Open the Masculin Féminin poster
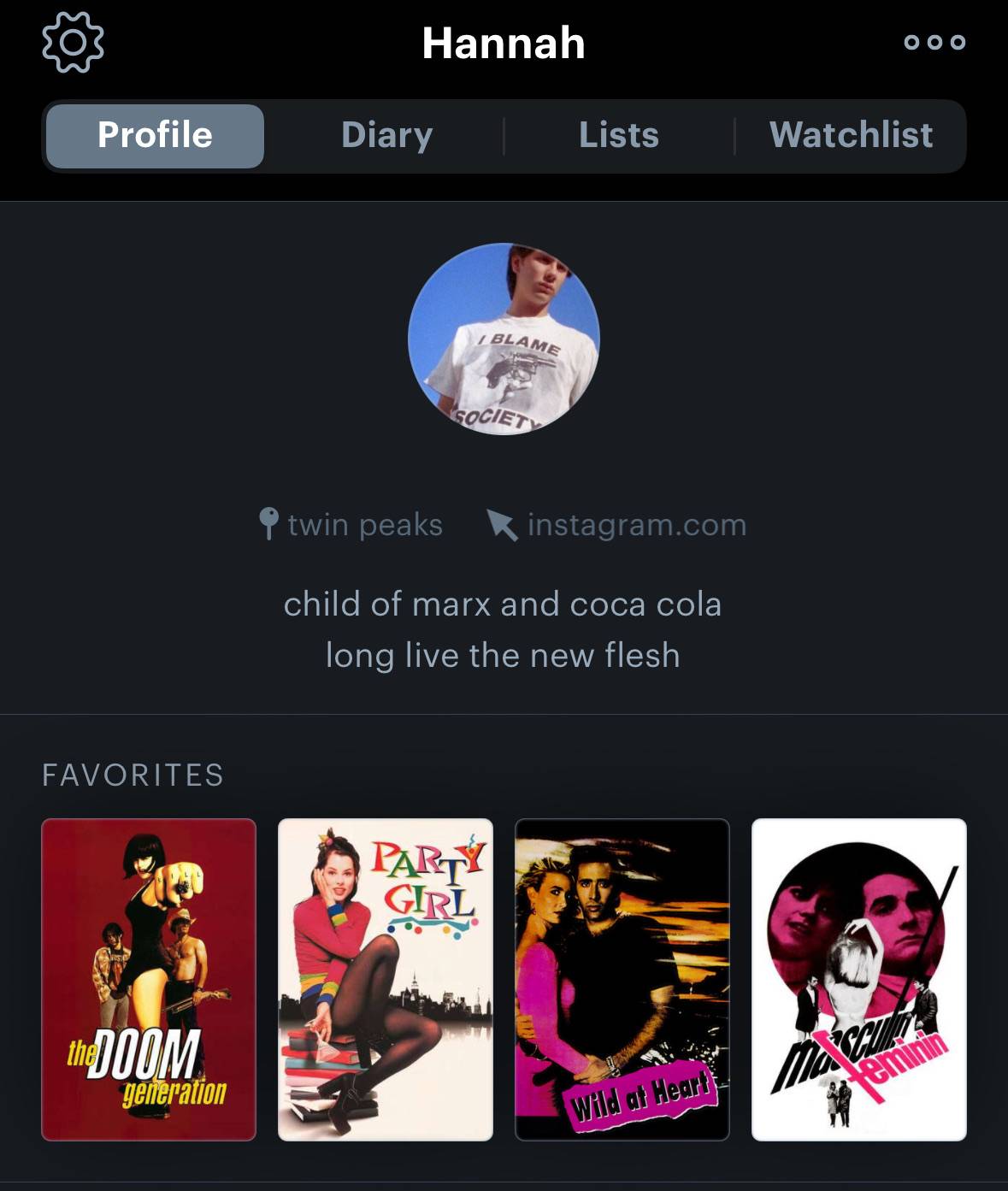The image size is (1008, 1191). (859, 980)
